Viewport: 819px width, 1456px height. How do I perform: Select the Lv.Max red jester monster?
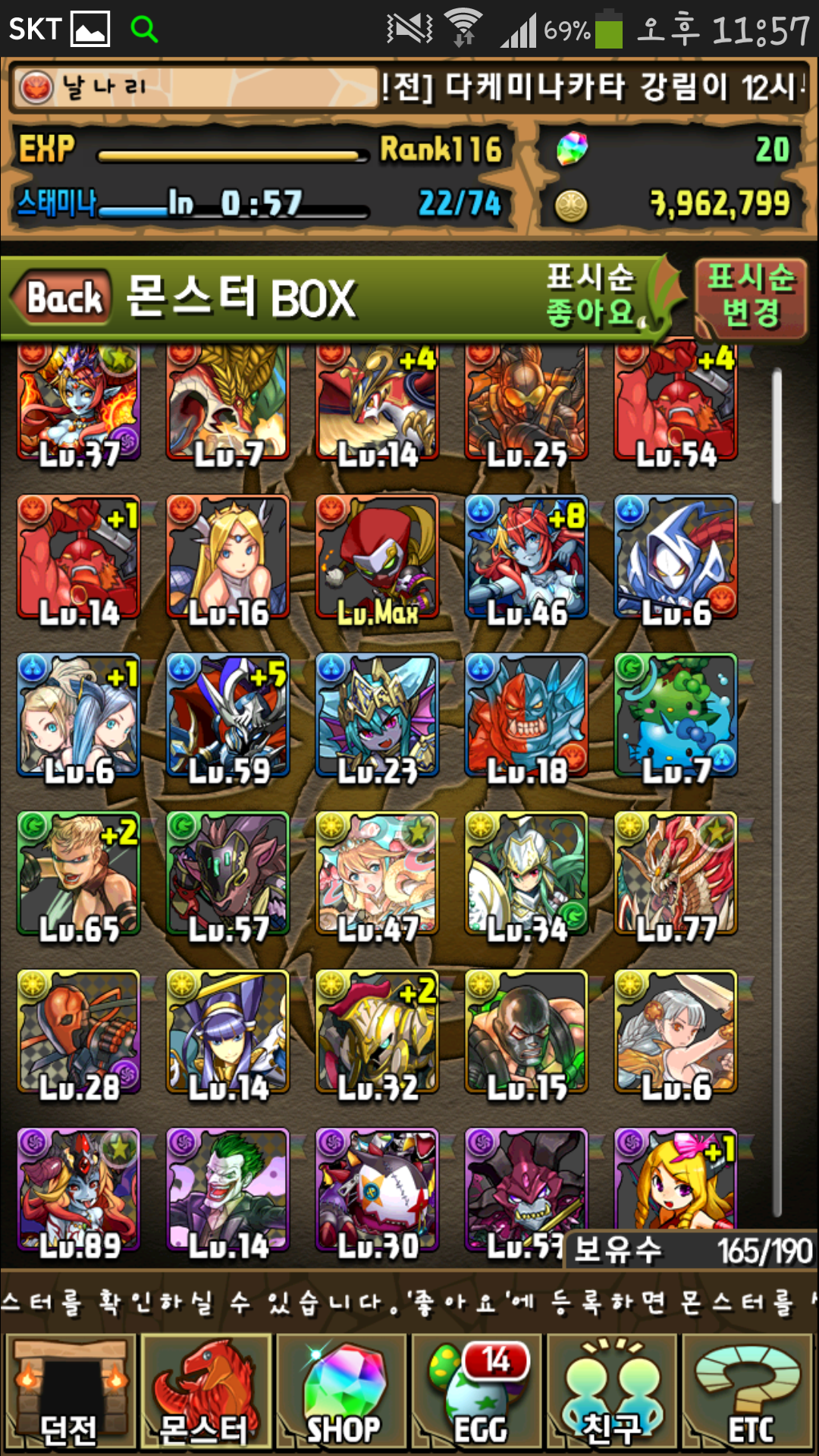377,557
